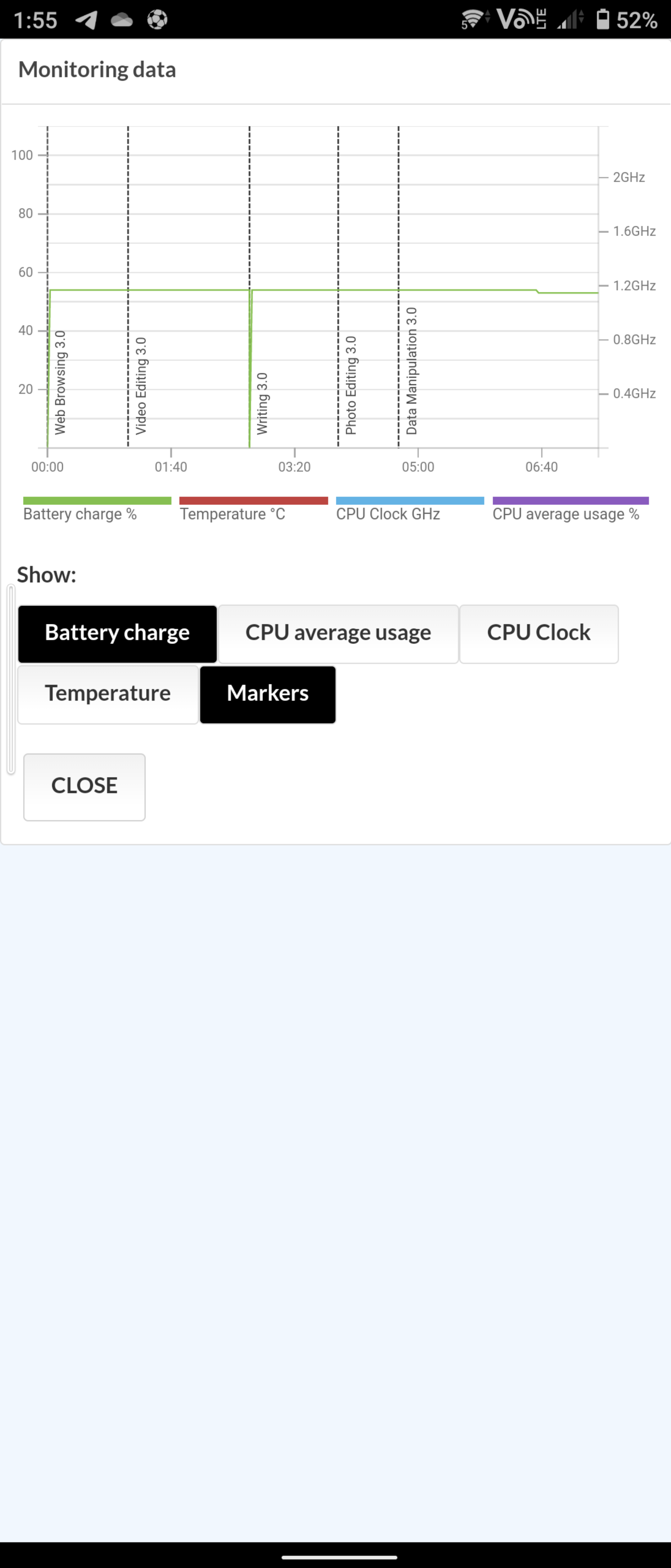Image resolution: width=671 pixels, height=1568 pixels.
Task: Hide the Battery charge line
Action: 118,633
